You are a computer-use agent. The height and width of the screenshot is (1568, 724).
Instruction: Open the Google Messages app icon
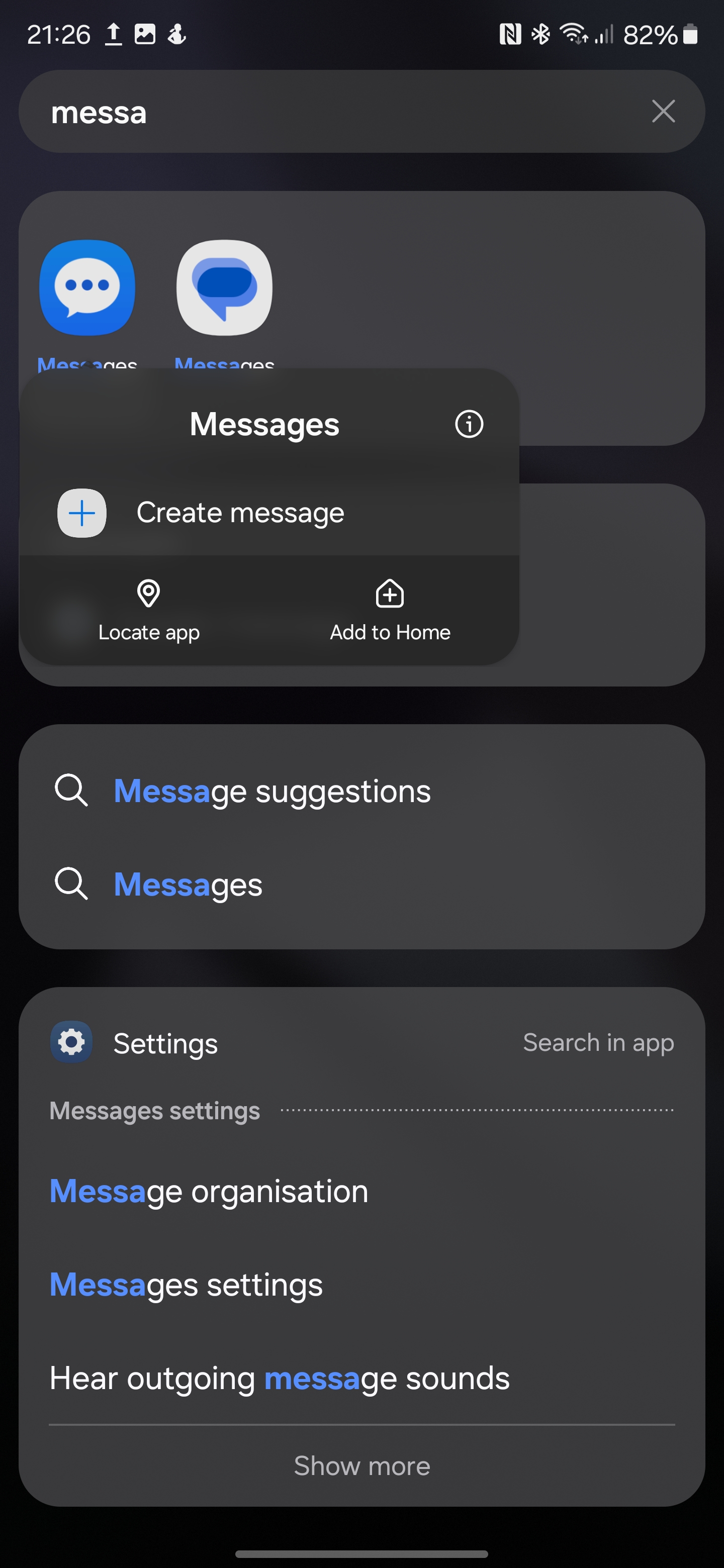[224, 287]
